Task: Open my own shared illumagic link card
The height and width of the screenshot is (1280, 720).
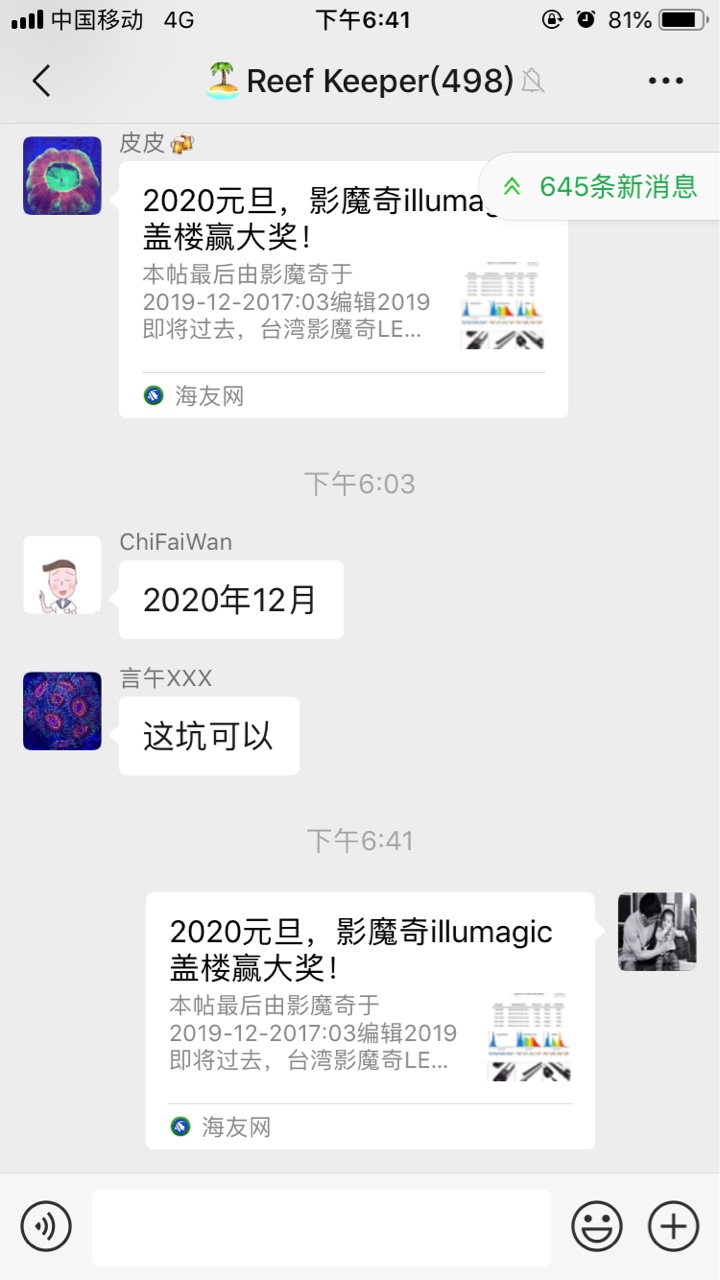Action: pyautogui.click(x=370, y=1020)
